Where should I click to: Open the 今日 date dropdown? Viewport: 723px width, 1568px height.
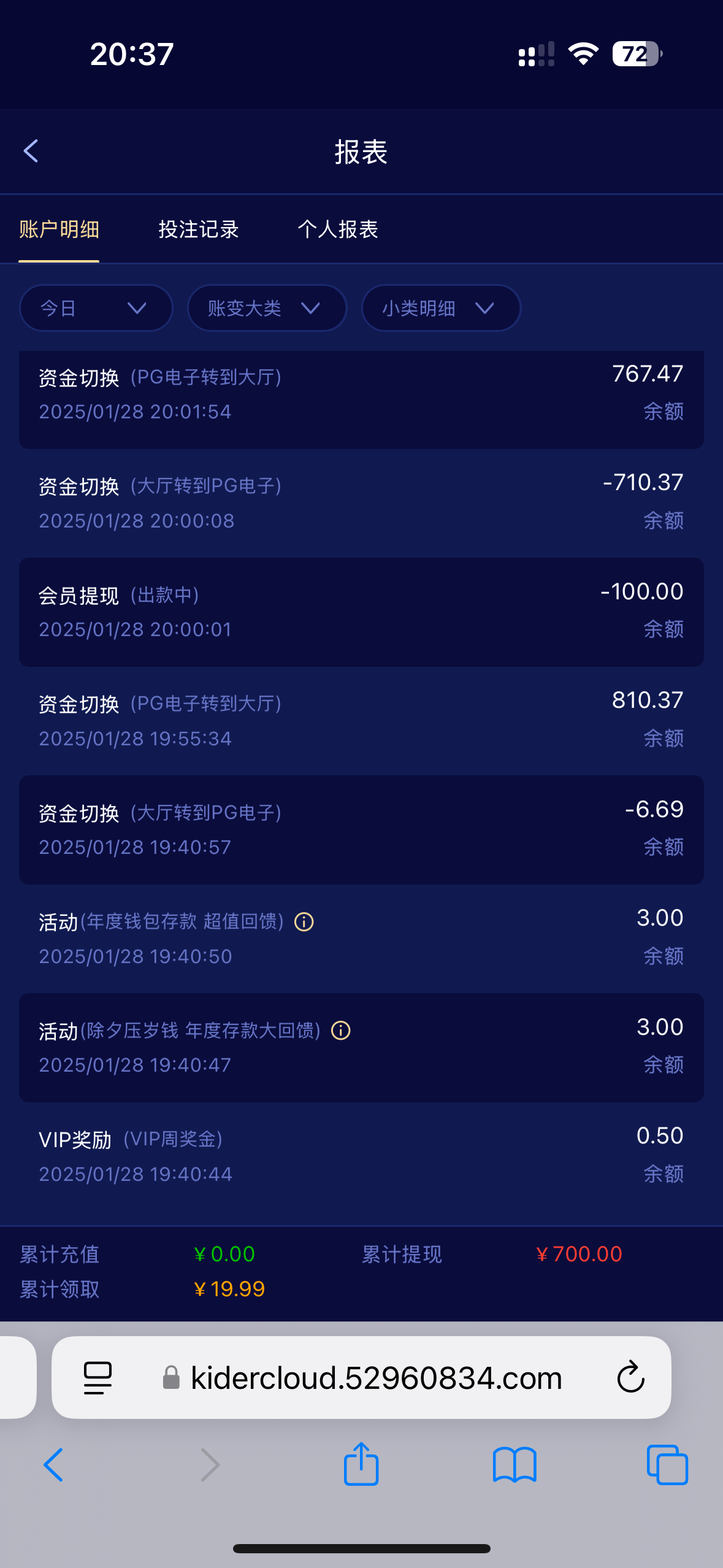pyautogui.click(x=96, y=308)
